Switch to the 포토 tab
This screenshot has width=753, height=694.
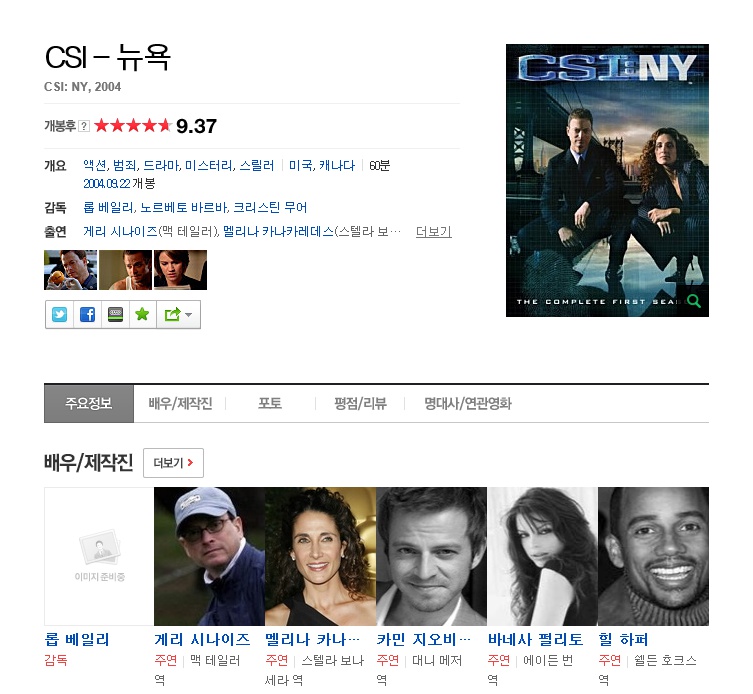tap(270, 403)
